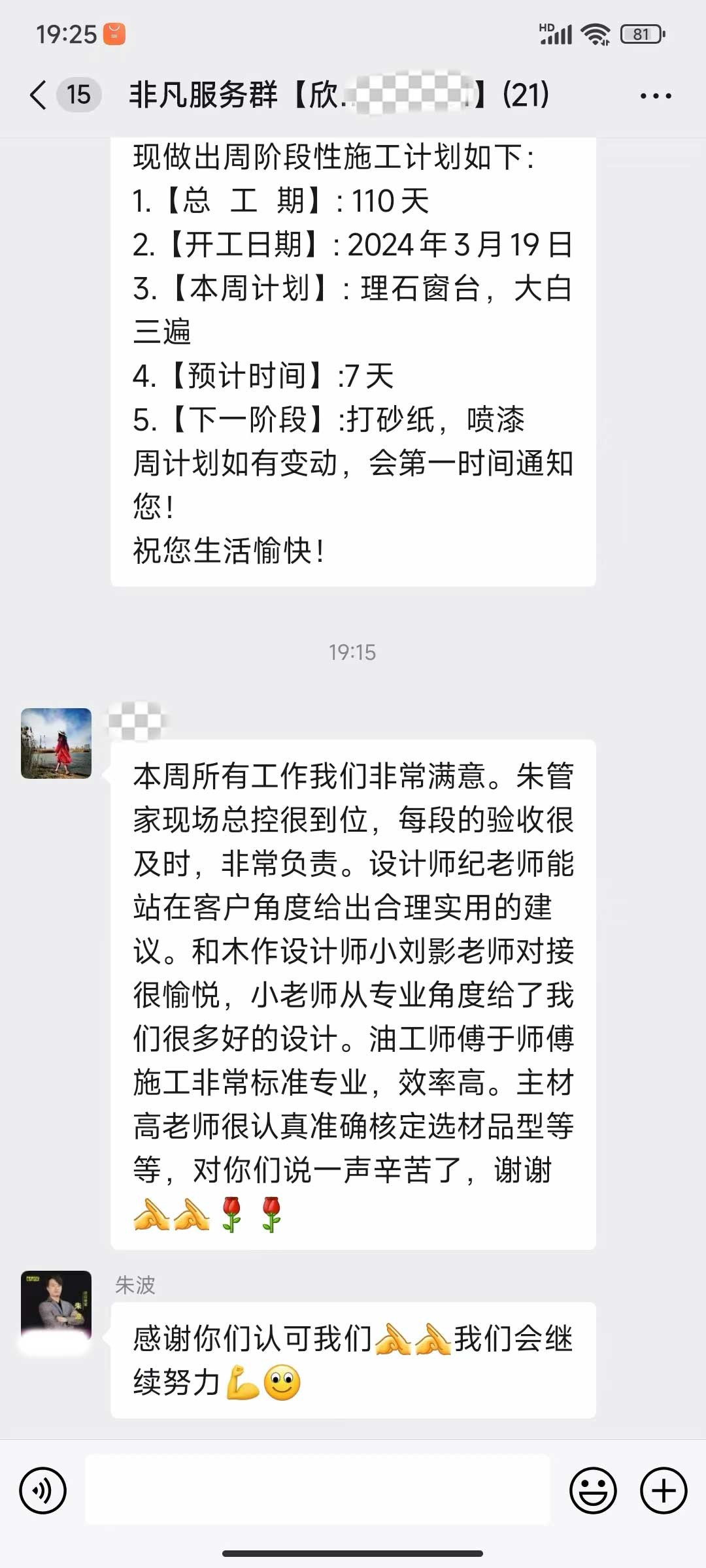The image size is (706, 1568).
Task: Open the plus attachments panel
Action: coord(663,1491)
